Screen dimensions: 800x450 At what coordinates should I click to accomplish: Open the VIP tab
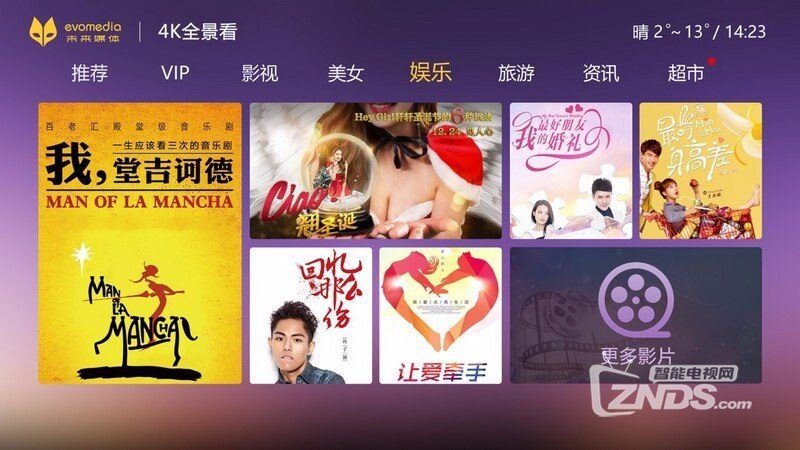[x=175, y=73]
